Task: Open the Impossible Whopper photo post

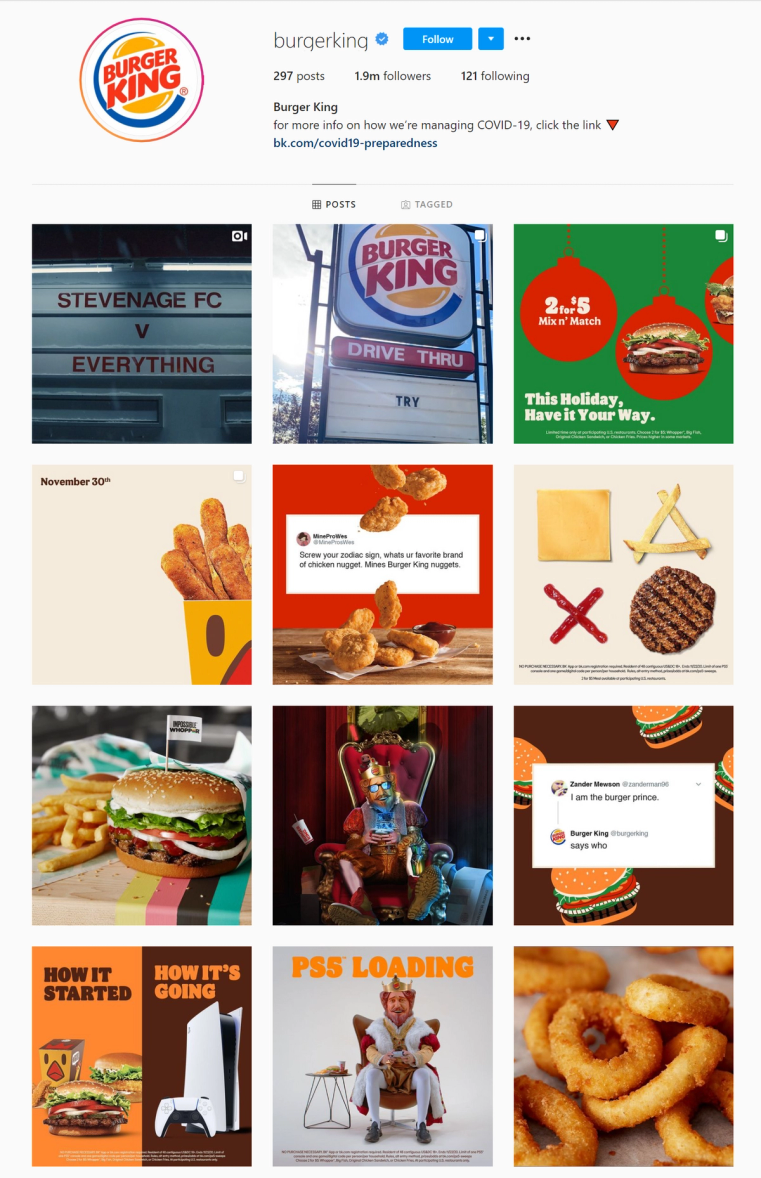Action: point(142,815)
